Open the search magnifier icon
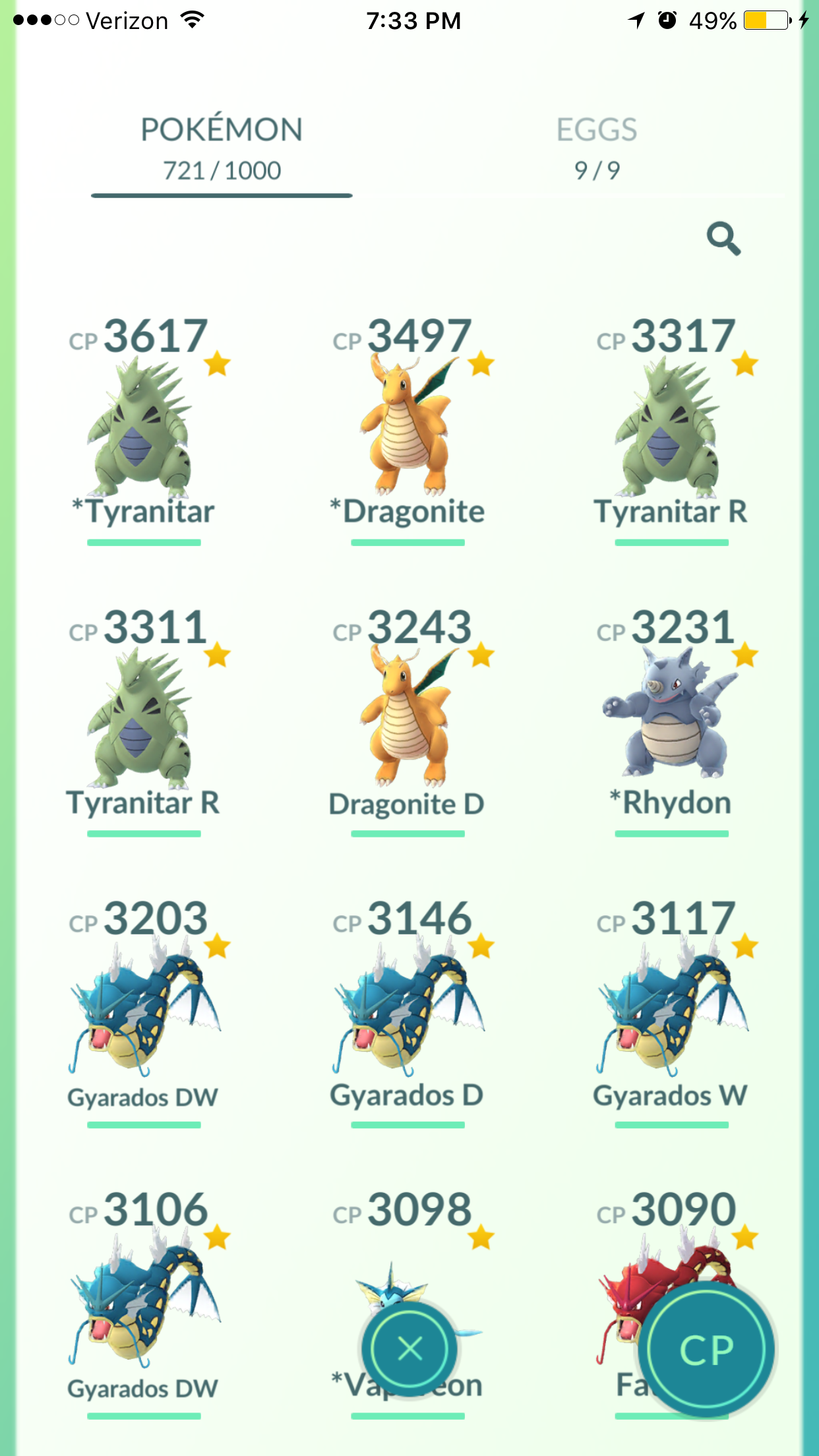Viewport: 819px width, 1456px height. pos(723,238)
